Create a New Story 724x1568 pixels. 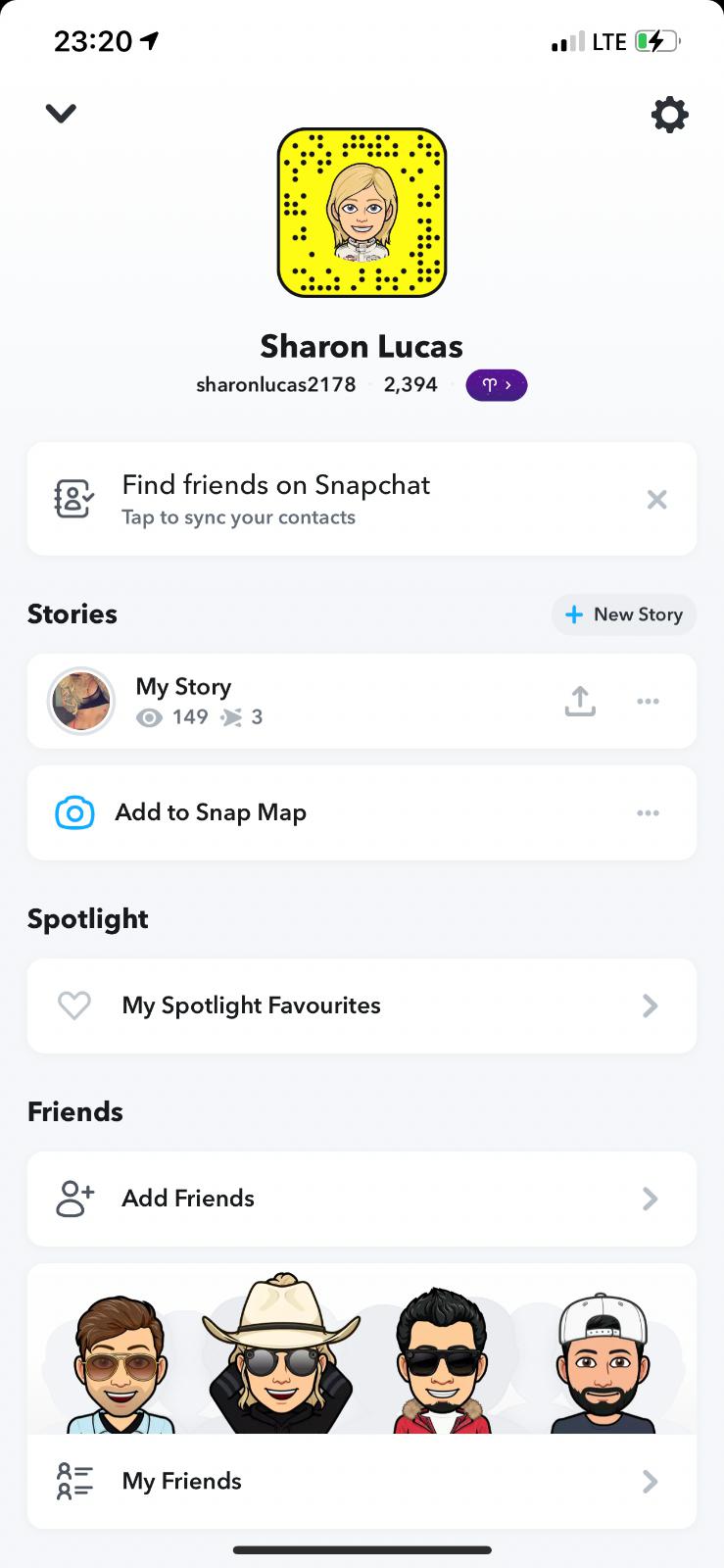[624, 614]
